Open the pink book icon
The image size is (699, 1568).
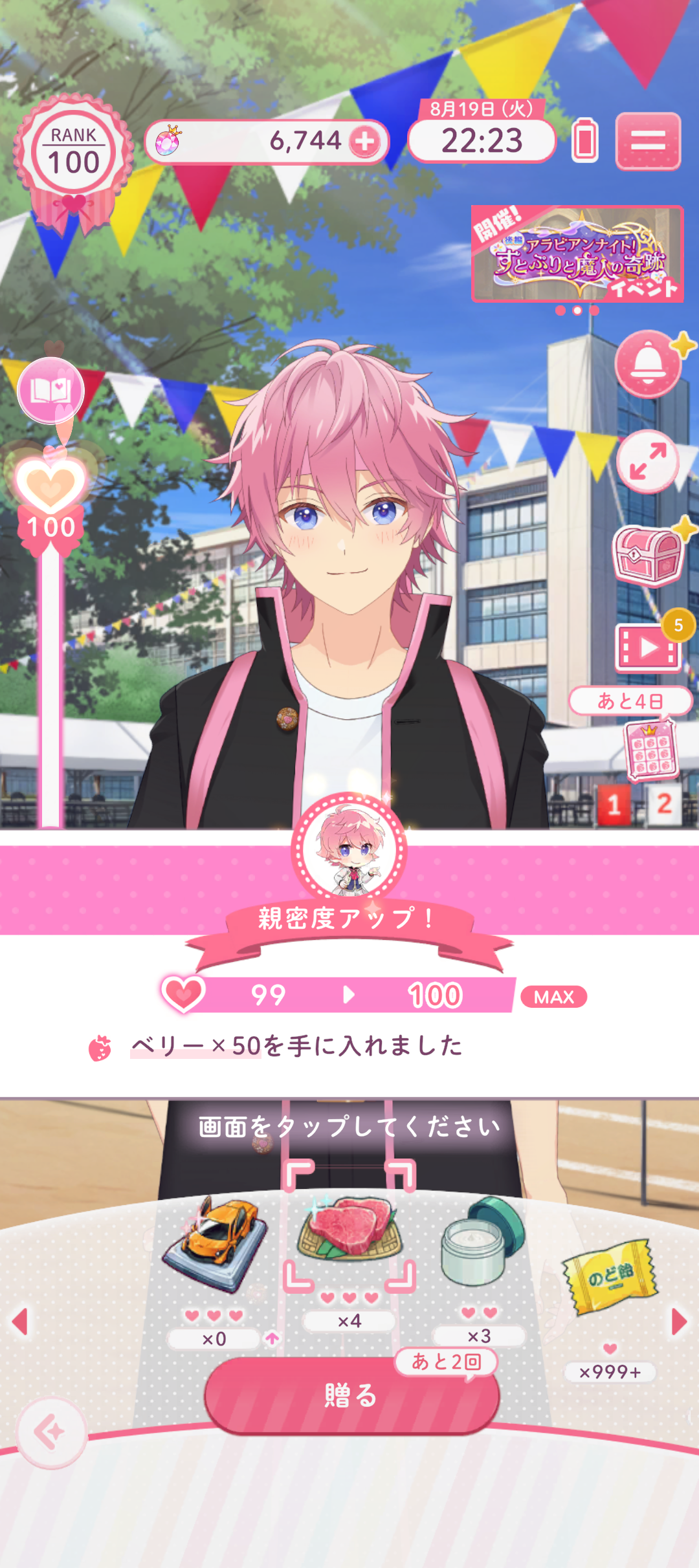click(x=50, y=391)
